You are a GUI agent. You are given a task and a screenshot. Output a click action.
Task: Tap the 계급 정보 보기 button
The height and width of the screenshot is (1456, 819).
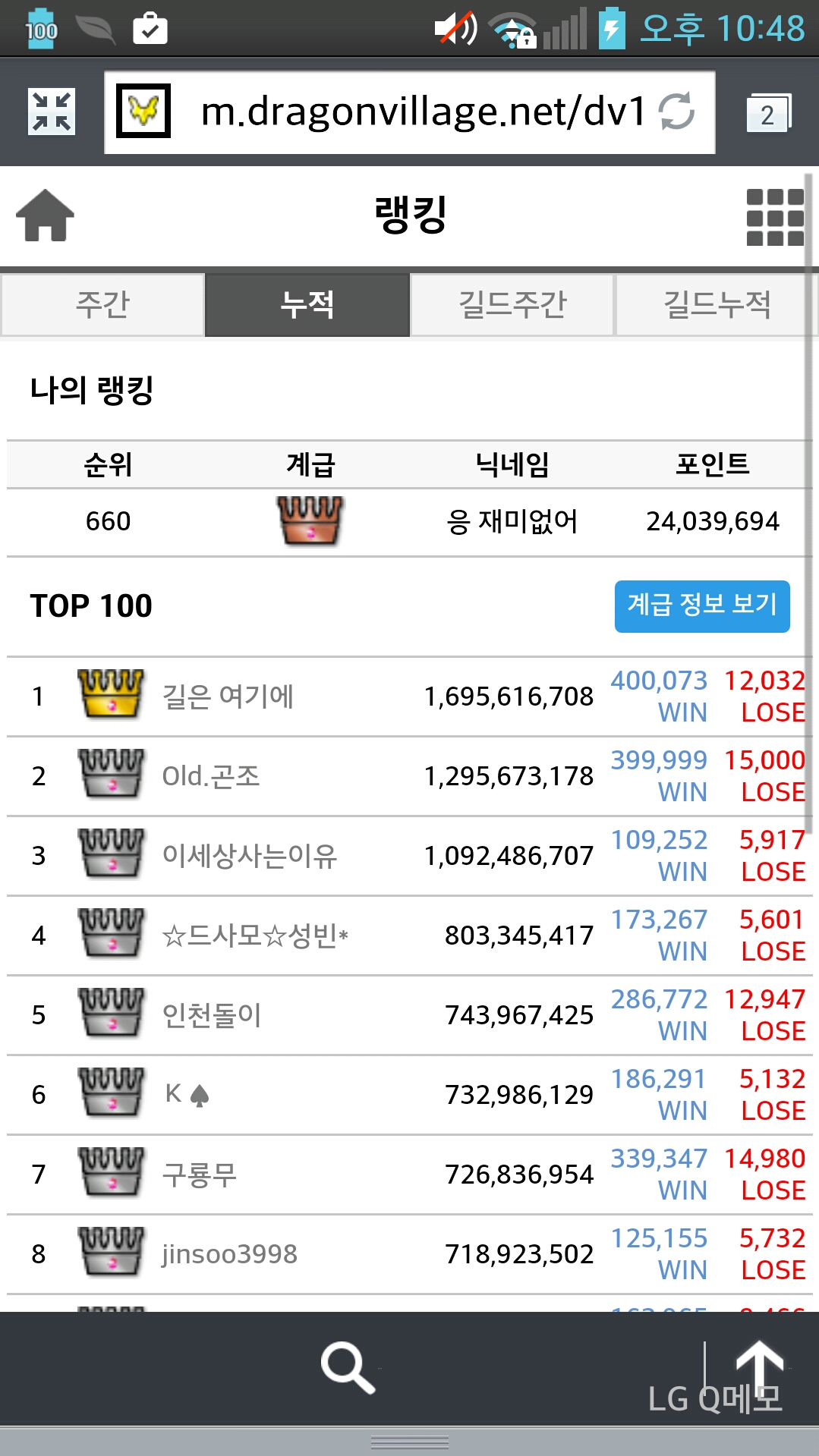pos(702,606)
